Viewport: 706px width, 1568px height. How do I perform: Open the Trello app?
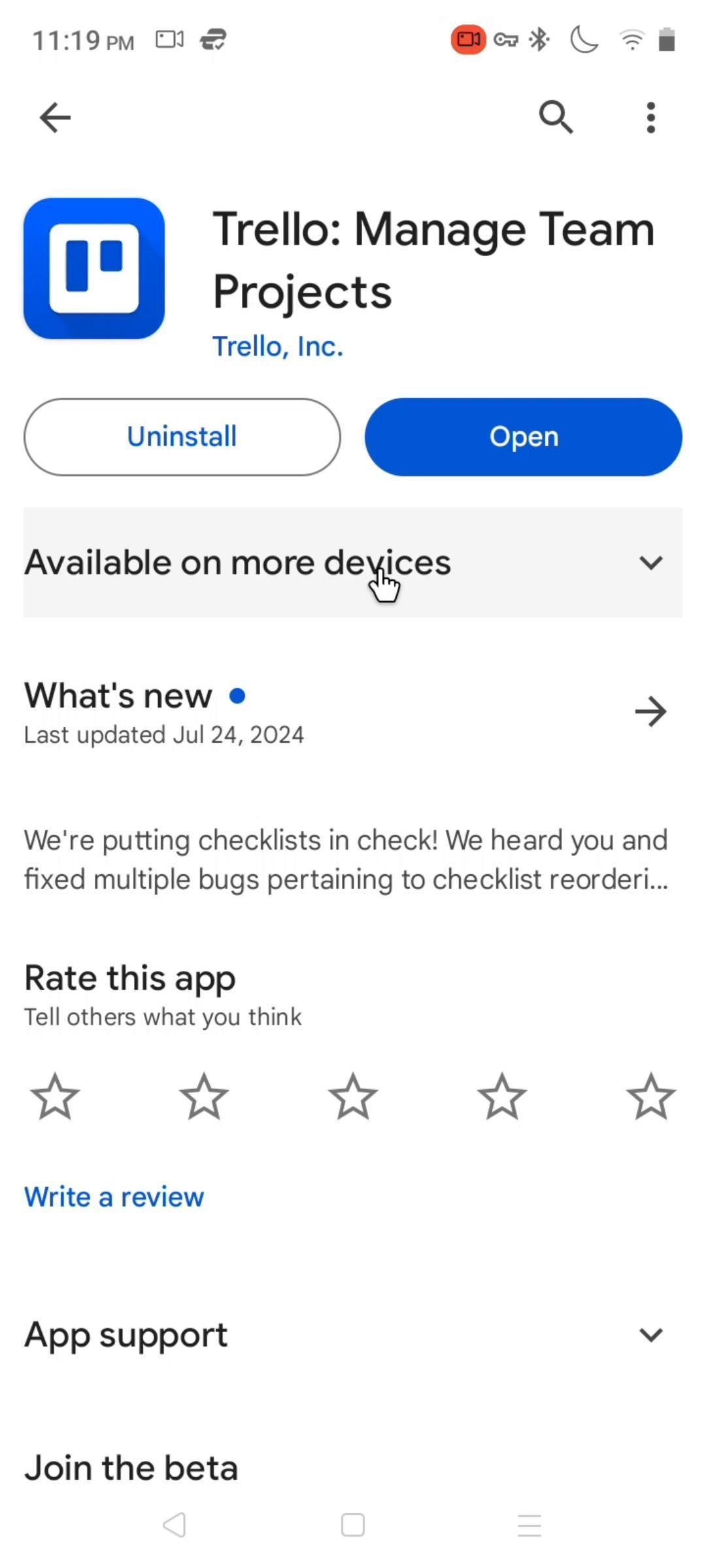click(524, 436)
